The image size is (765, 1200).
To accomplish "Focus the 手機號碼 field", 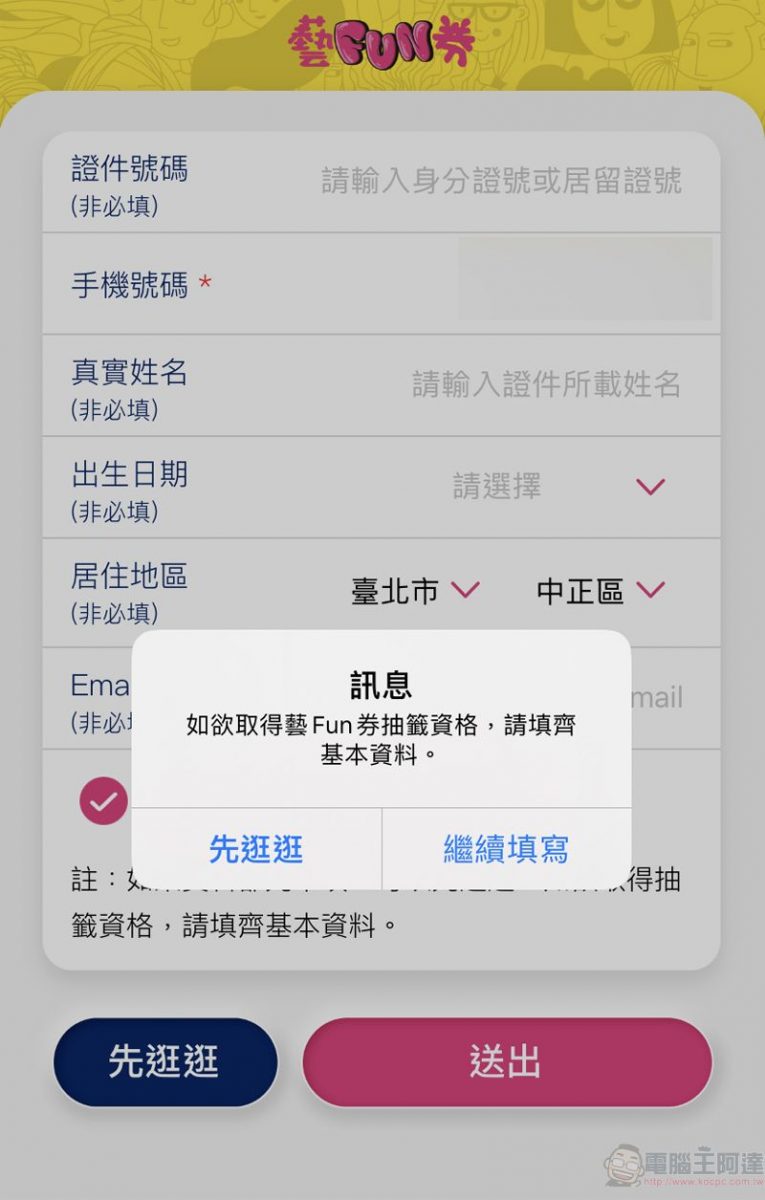I will click(584, 280).
